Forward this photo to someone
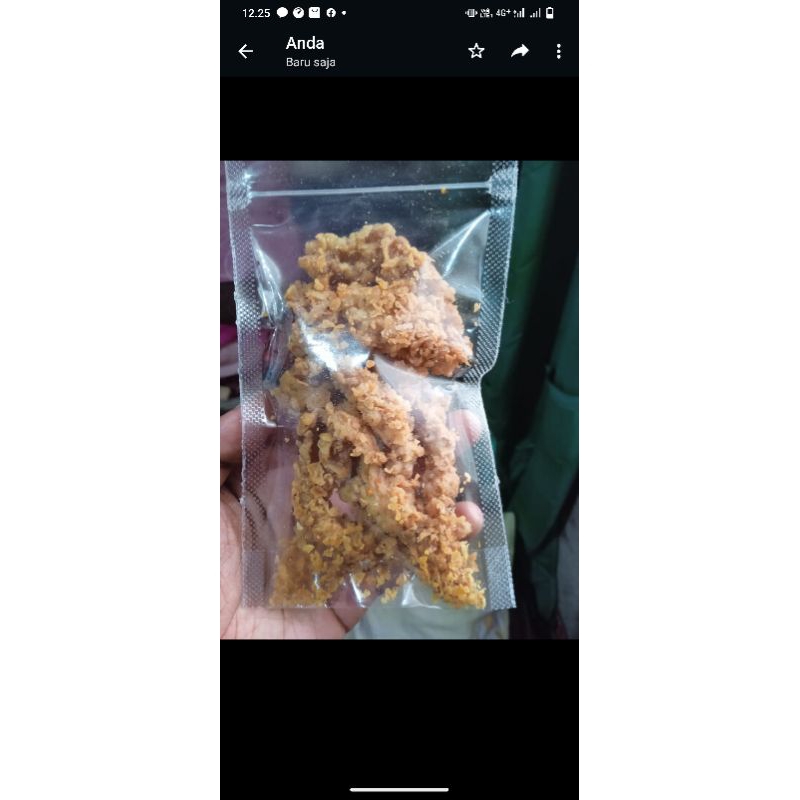 pyautogui.click(x=519, y=51)
